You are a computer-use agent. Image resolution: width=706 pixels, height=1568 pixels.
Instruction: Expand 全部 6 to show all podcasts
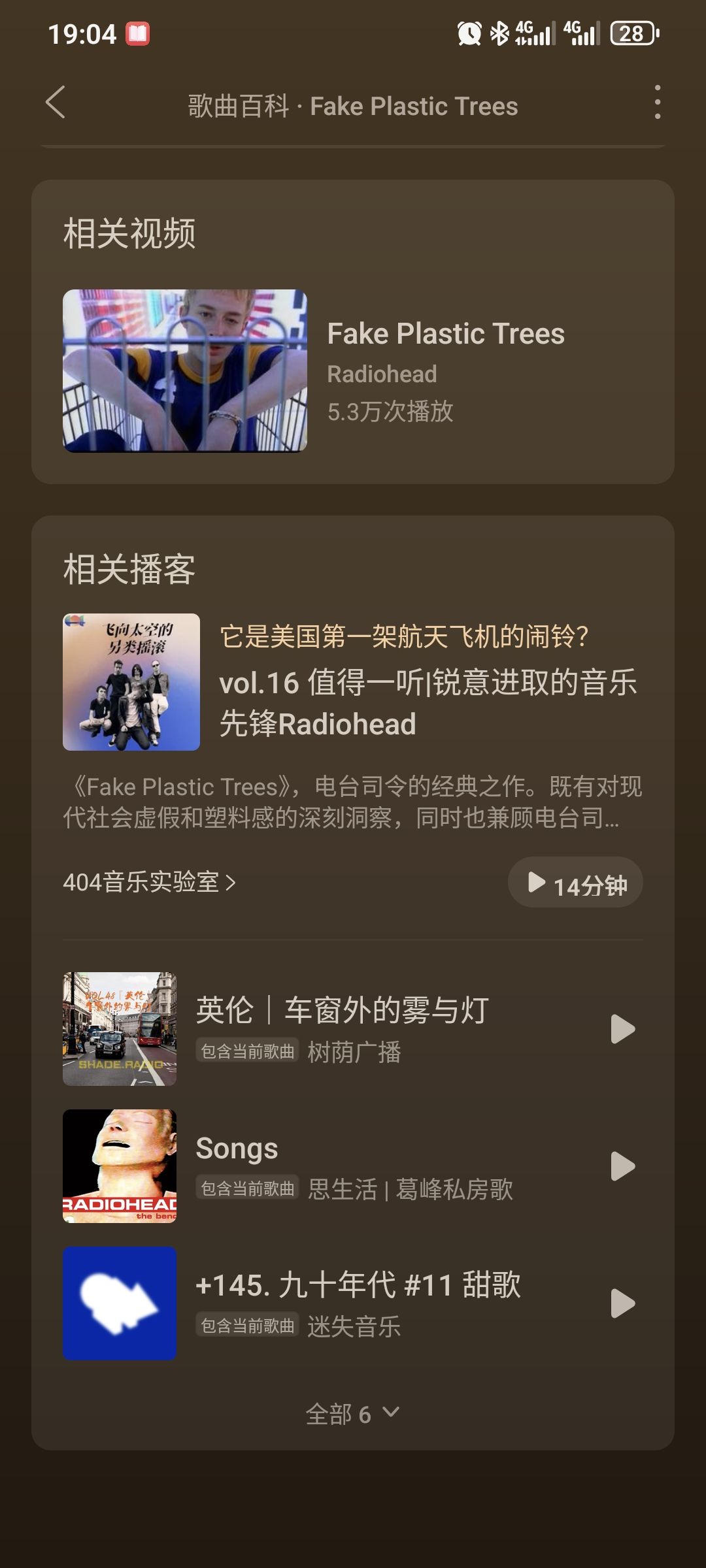coord(353,1414)
